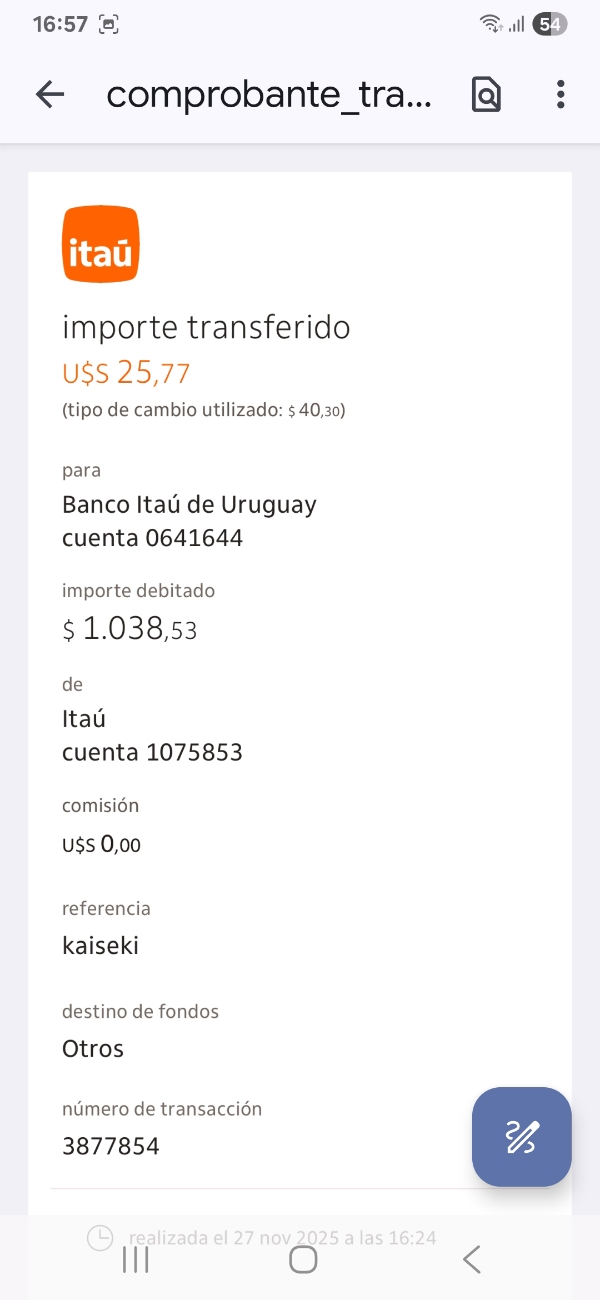Open recent apps from navigation bar

click(135, 1259)
